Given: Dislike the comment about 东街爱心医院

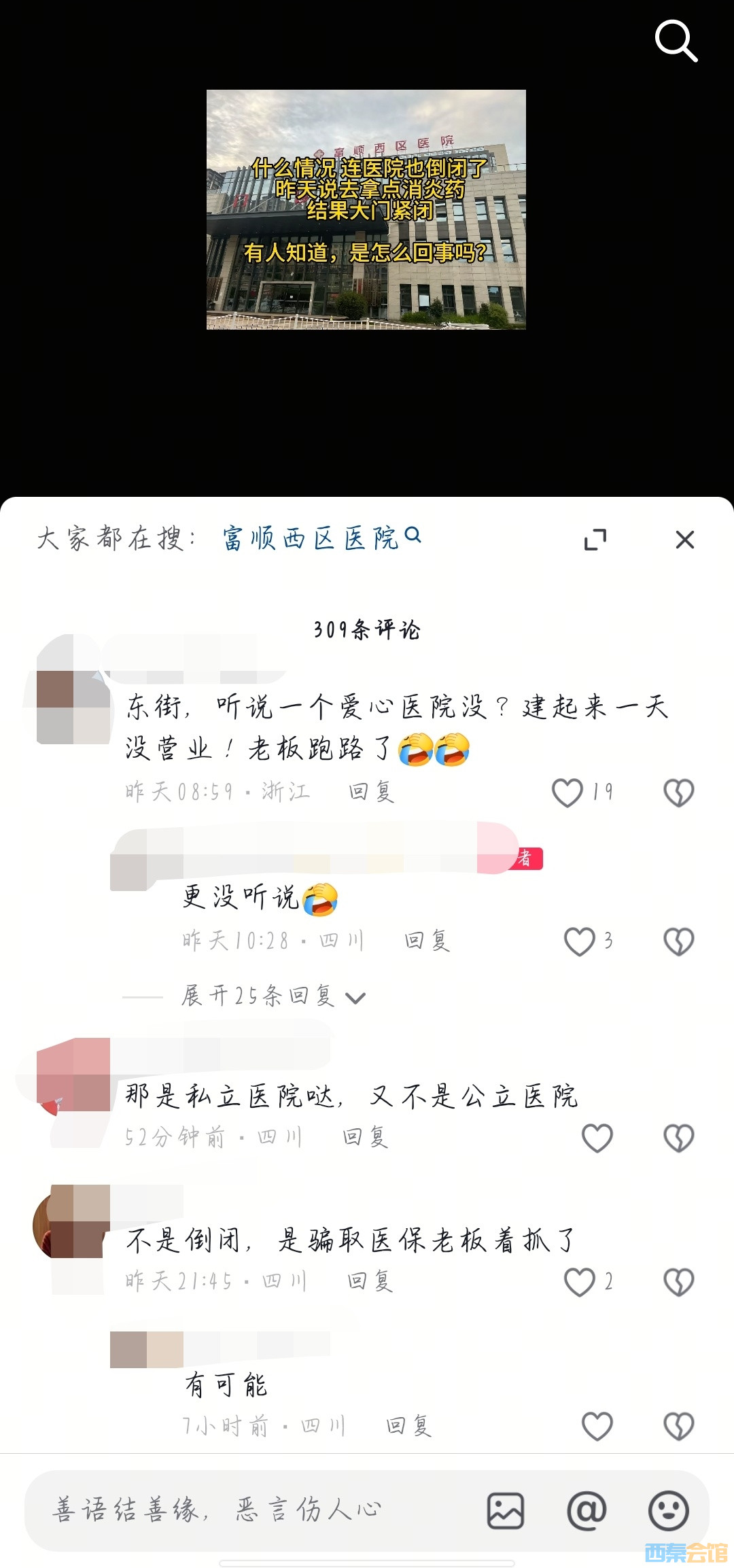Looking at the screenshot, I should pyautogui.click(x=678, y=792).
